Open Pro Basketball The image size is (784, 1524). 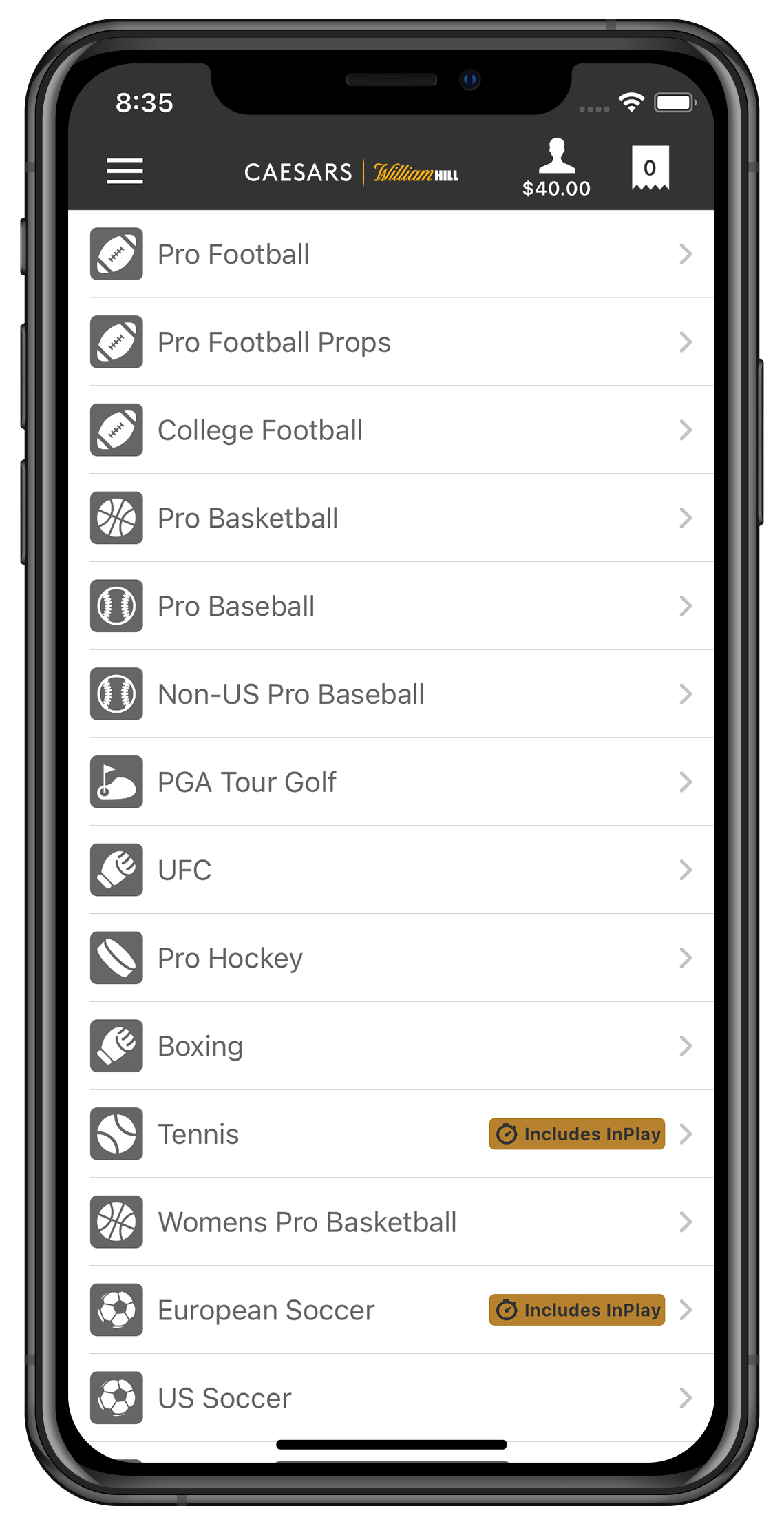coord(391,518)
